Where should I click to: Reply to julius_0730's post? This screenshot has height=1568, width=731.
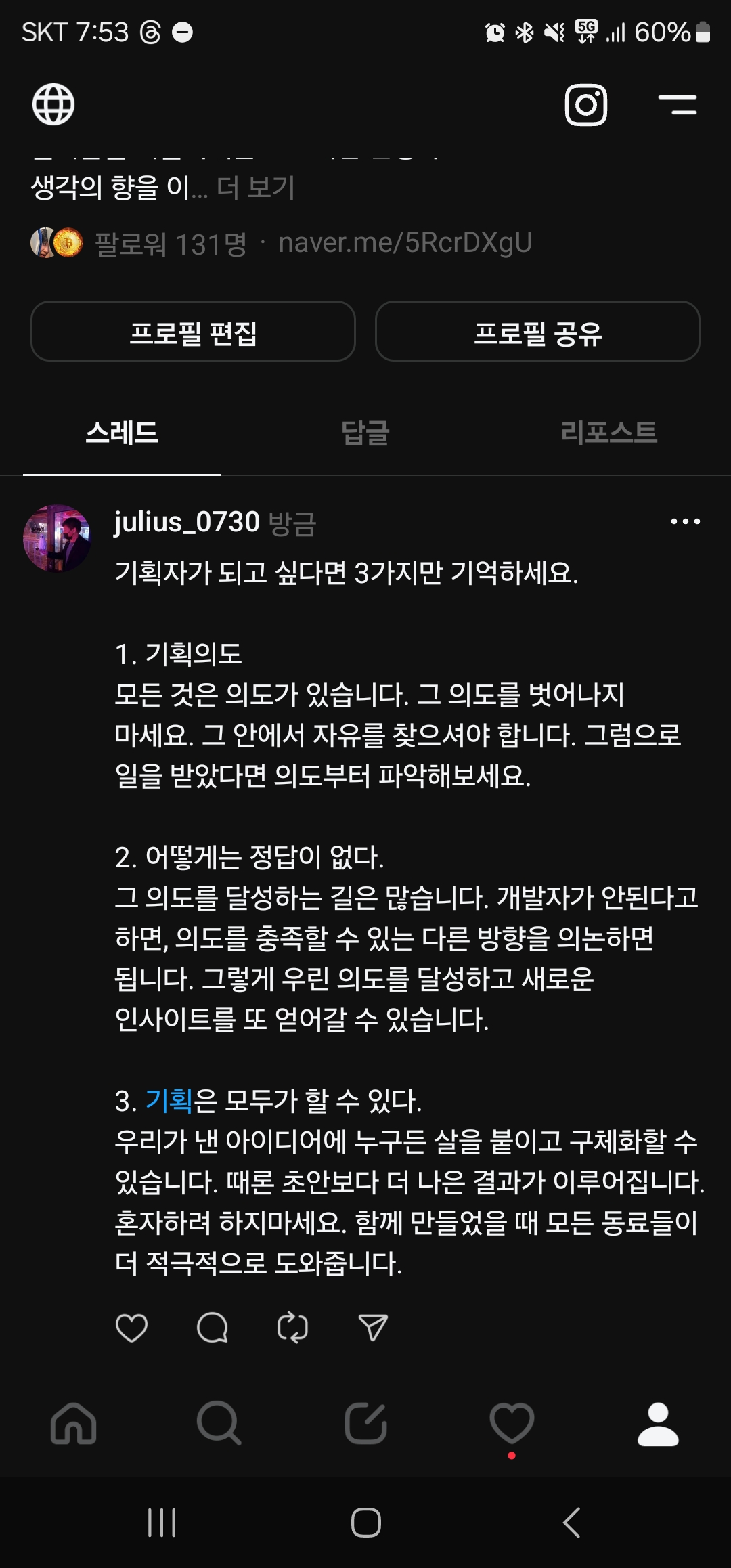pos(212,1328)
